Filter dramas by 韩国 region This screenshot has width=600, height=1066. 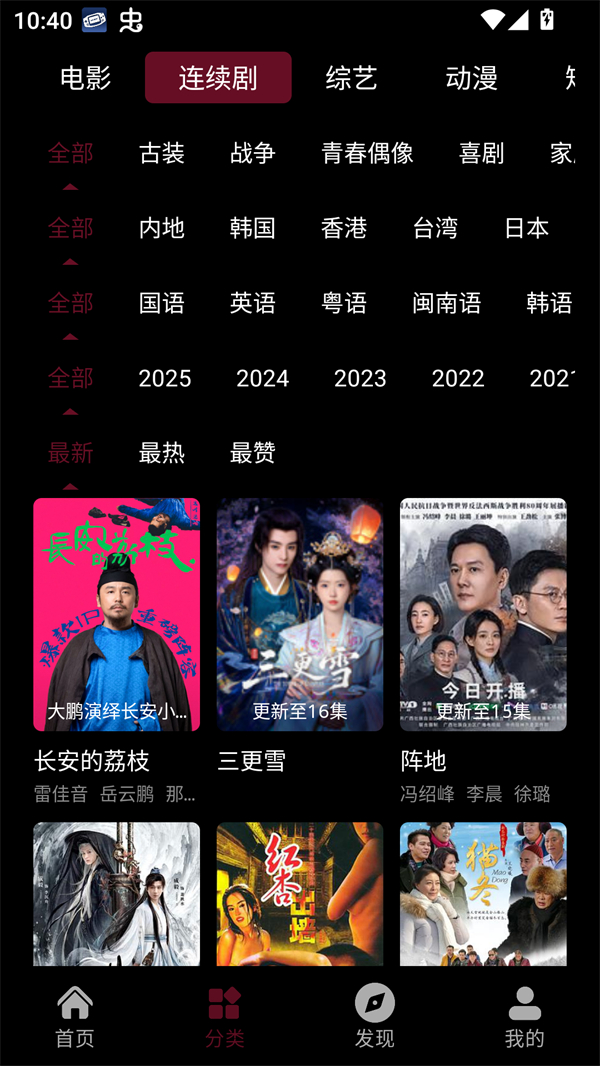pyautogui.click(x=253, y=228)
